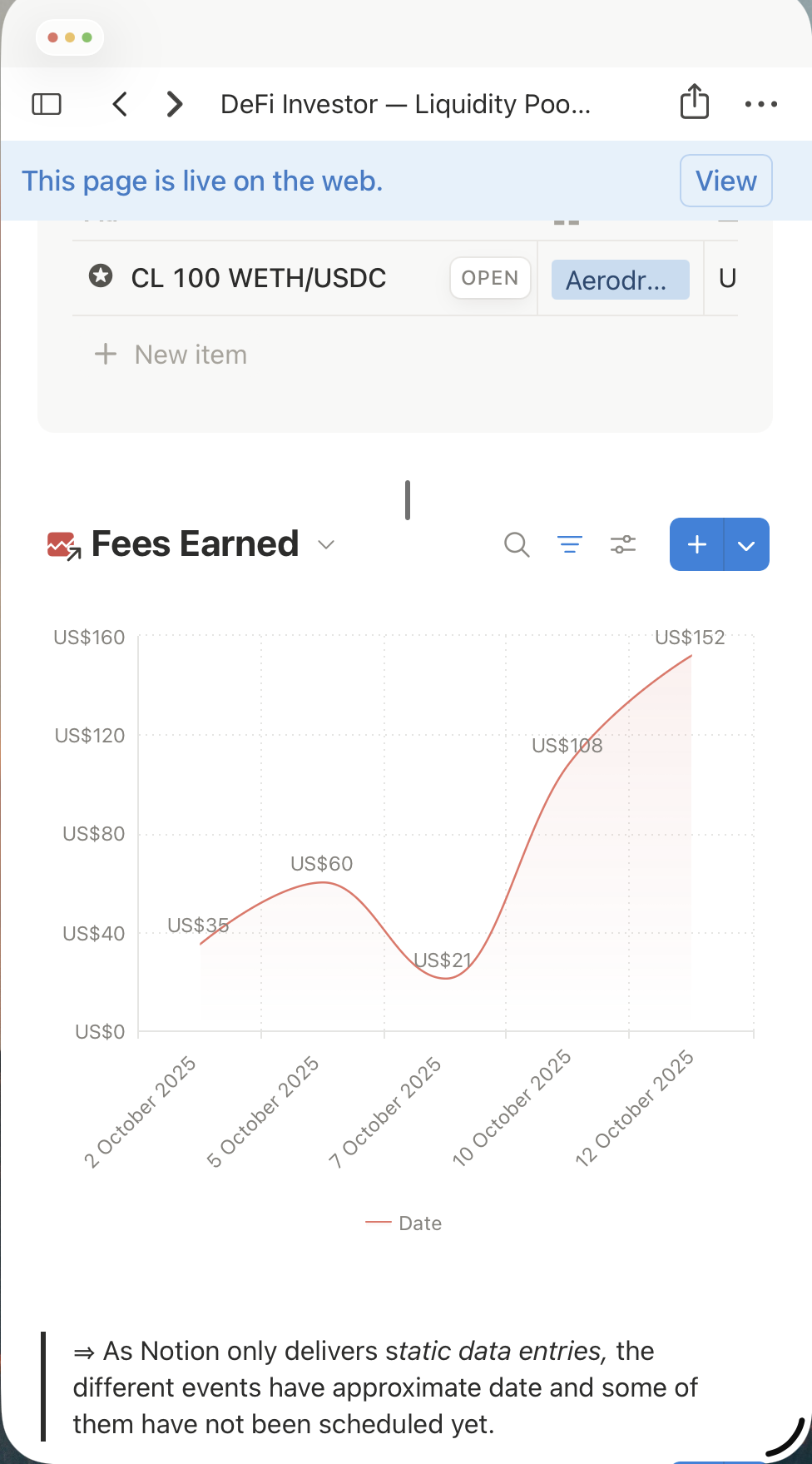Click the Date legend to toggle the series
Viewport: 812px width, 1464px height.
(x=404, y=1223)
